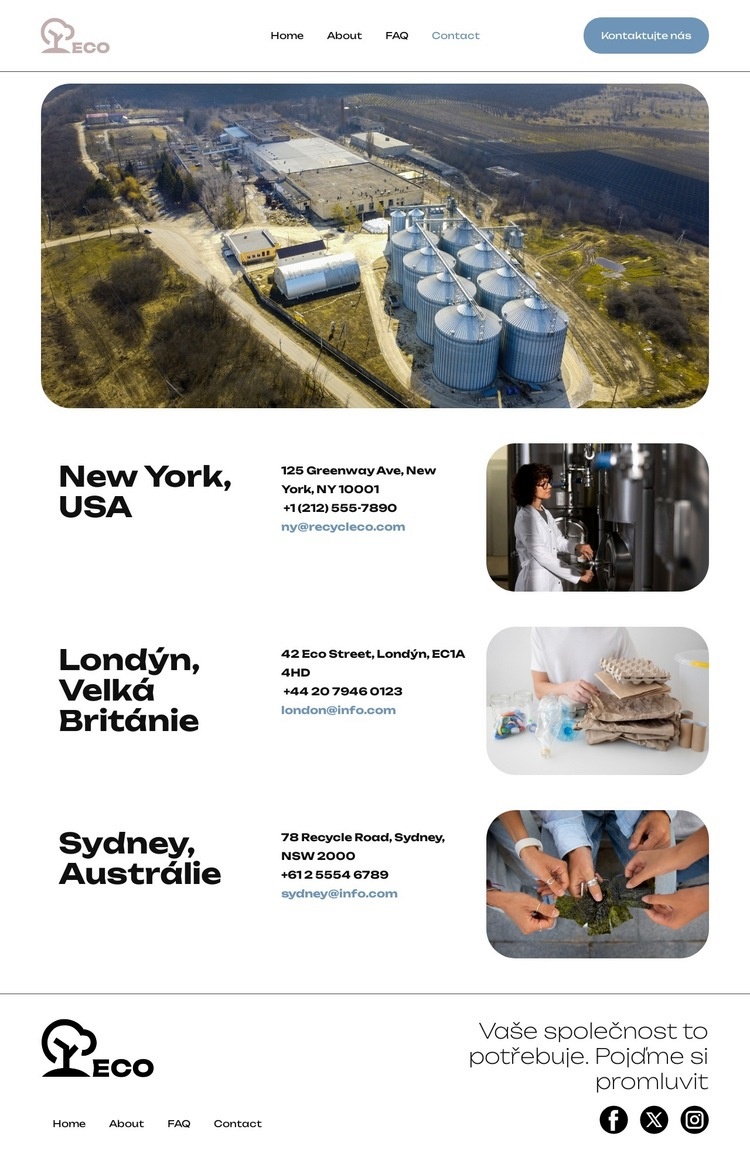The width and height of the screenshot is (750, 1158).
Task: Open Home link in the footer
Action: pos(69,1124)
